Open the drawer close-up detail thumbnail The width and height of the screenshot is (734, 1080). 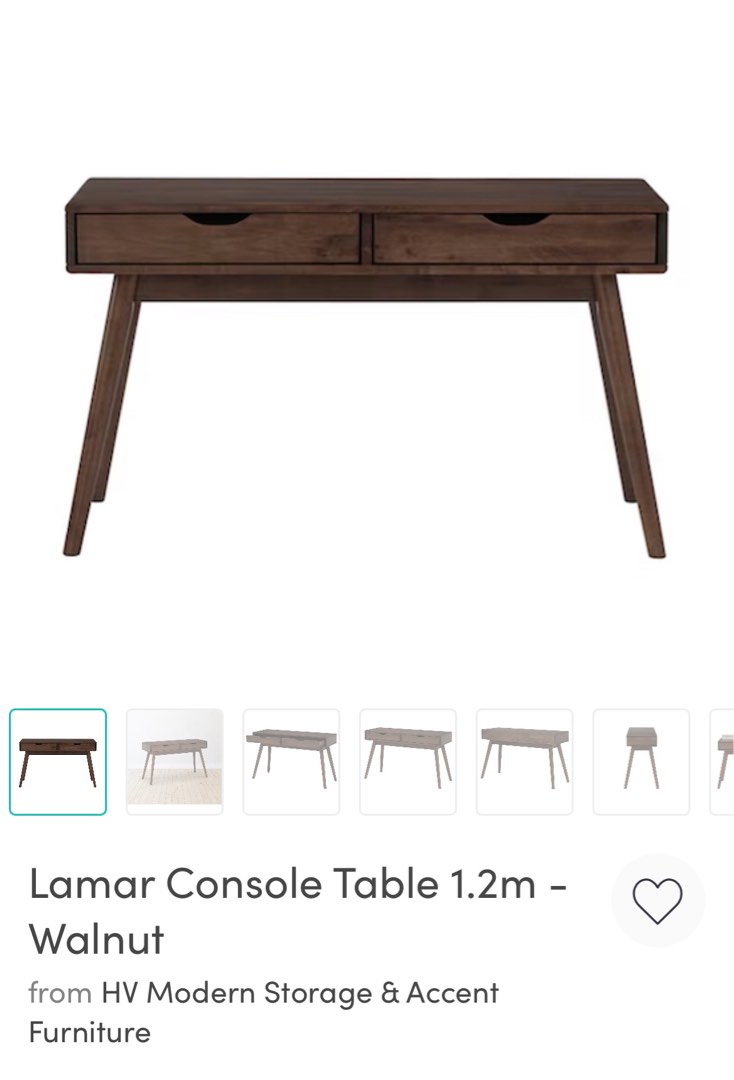point(640,761)
